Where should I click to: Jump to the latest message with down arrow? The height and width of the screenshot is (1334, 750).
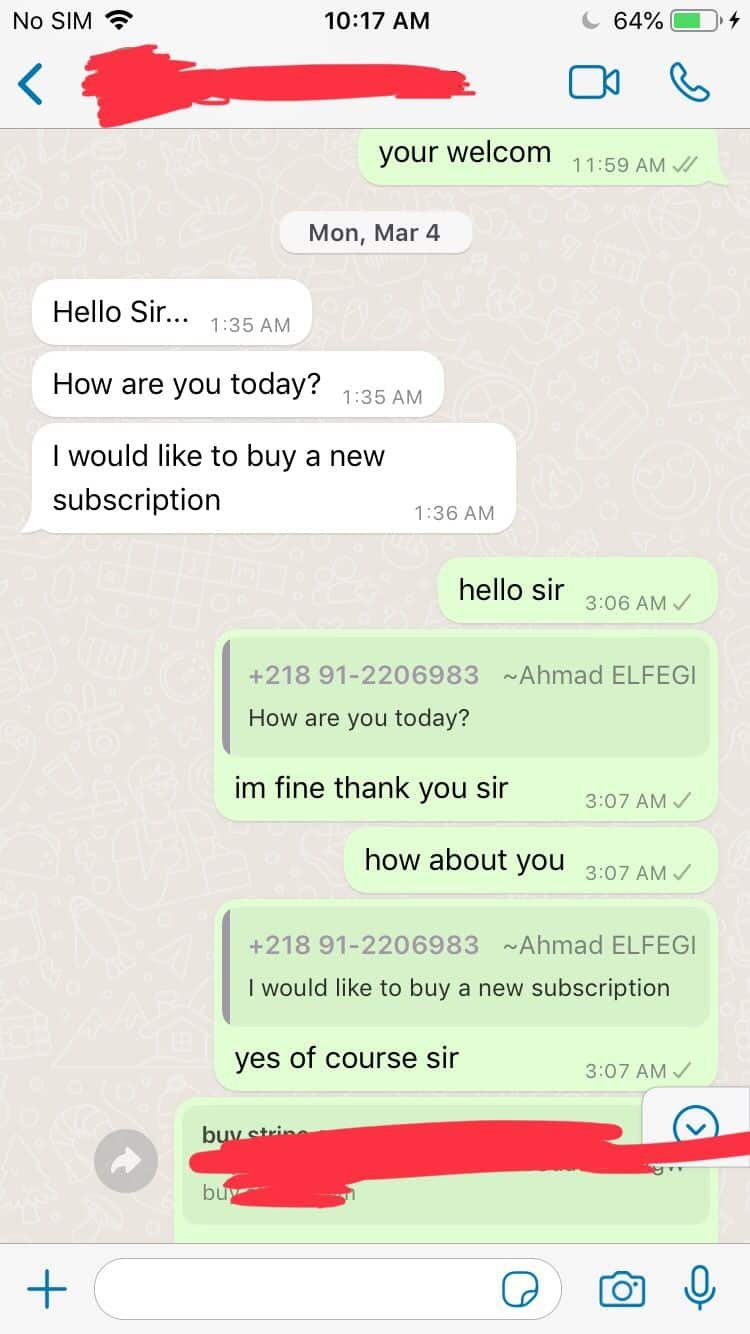(x=696, y=1127)
